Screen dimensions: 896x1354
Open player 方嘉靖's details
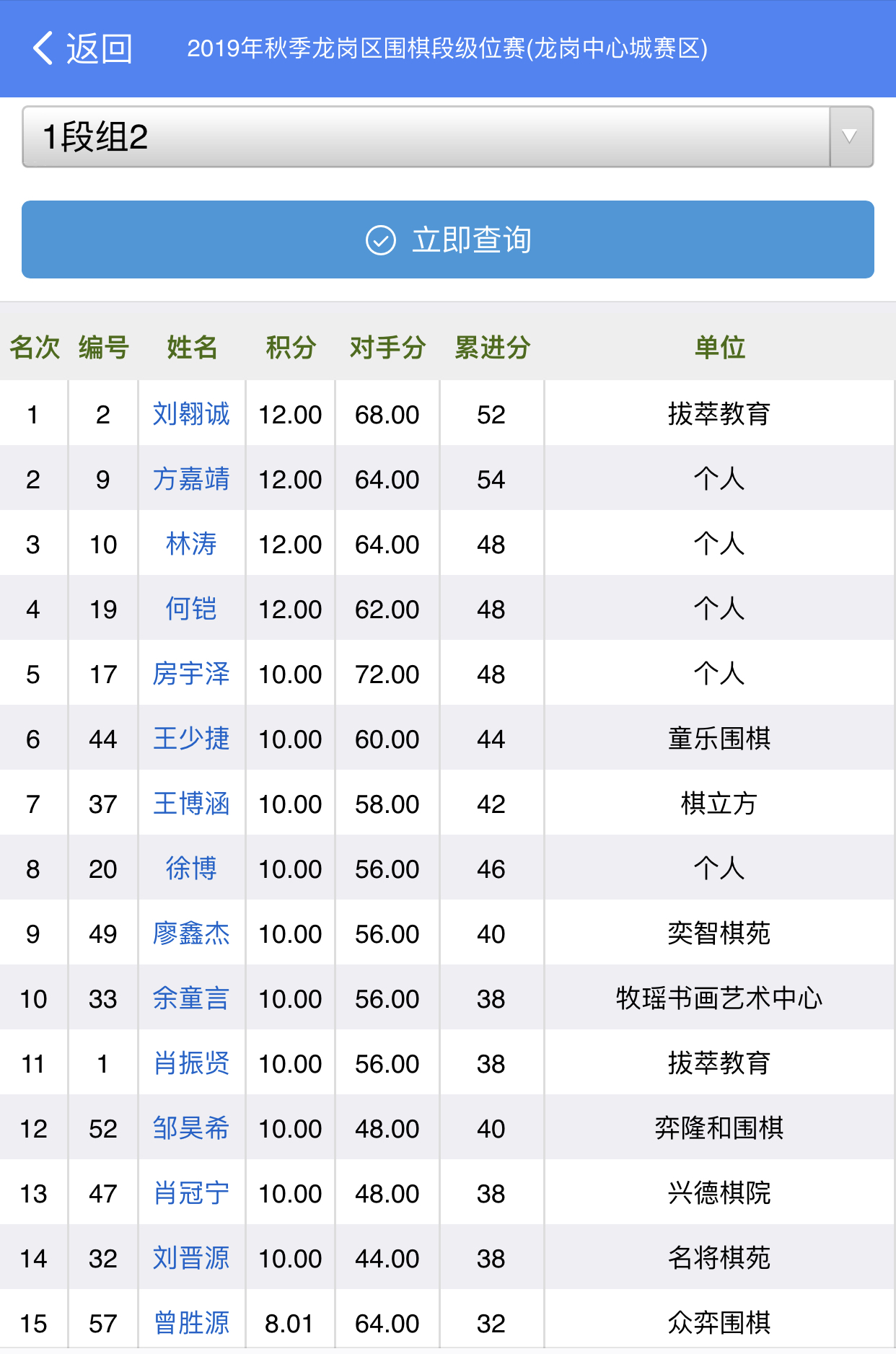(x=191, y=479)
